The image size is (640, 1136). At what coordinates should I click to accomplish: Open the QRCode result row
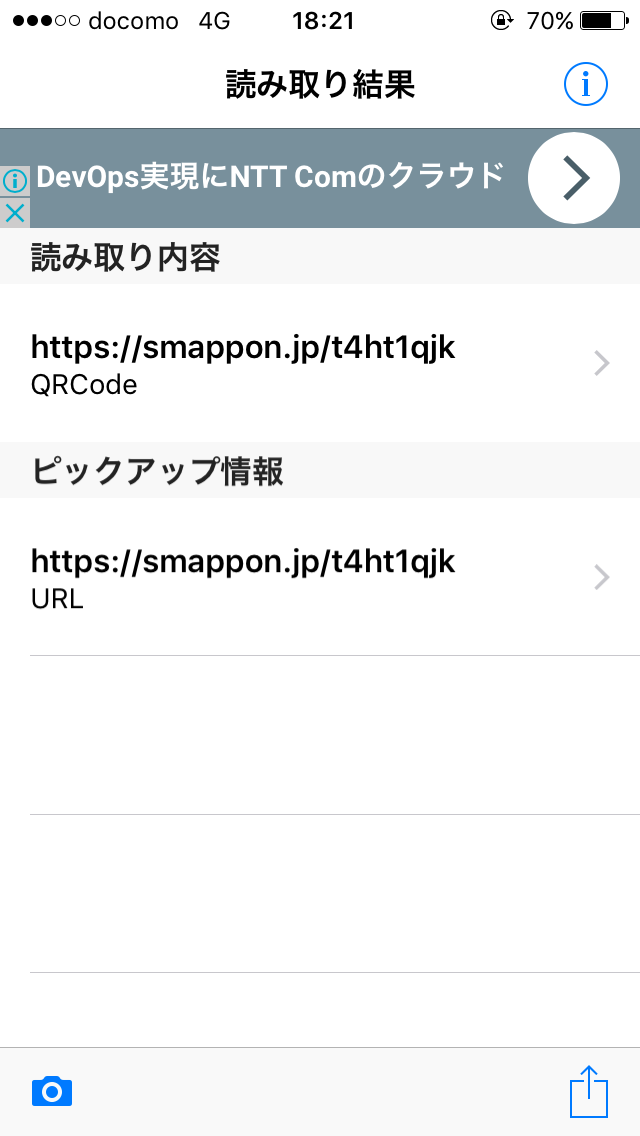point(320,363)
